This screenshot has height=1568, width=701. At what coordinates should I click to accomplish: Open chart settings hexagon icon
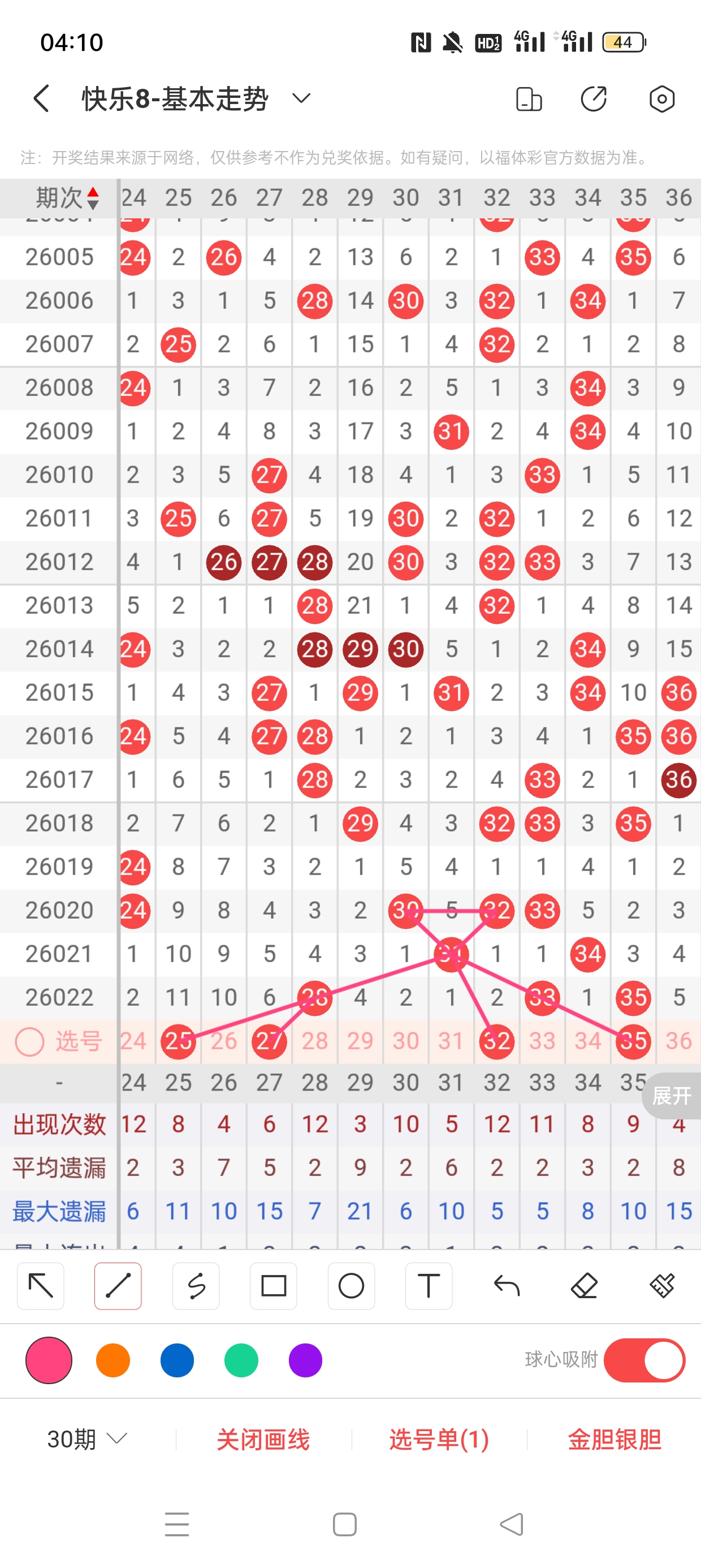[661, 98]
